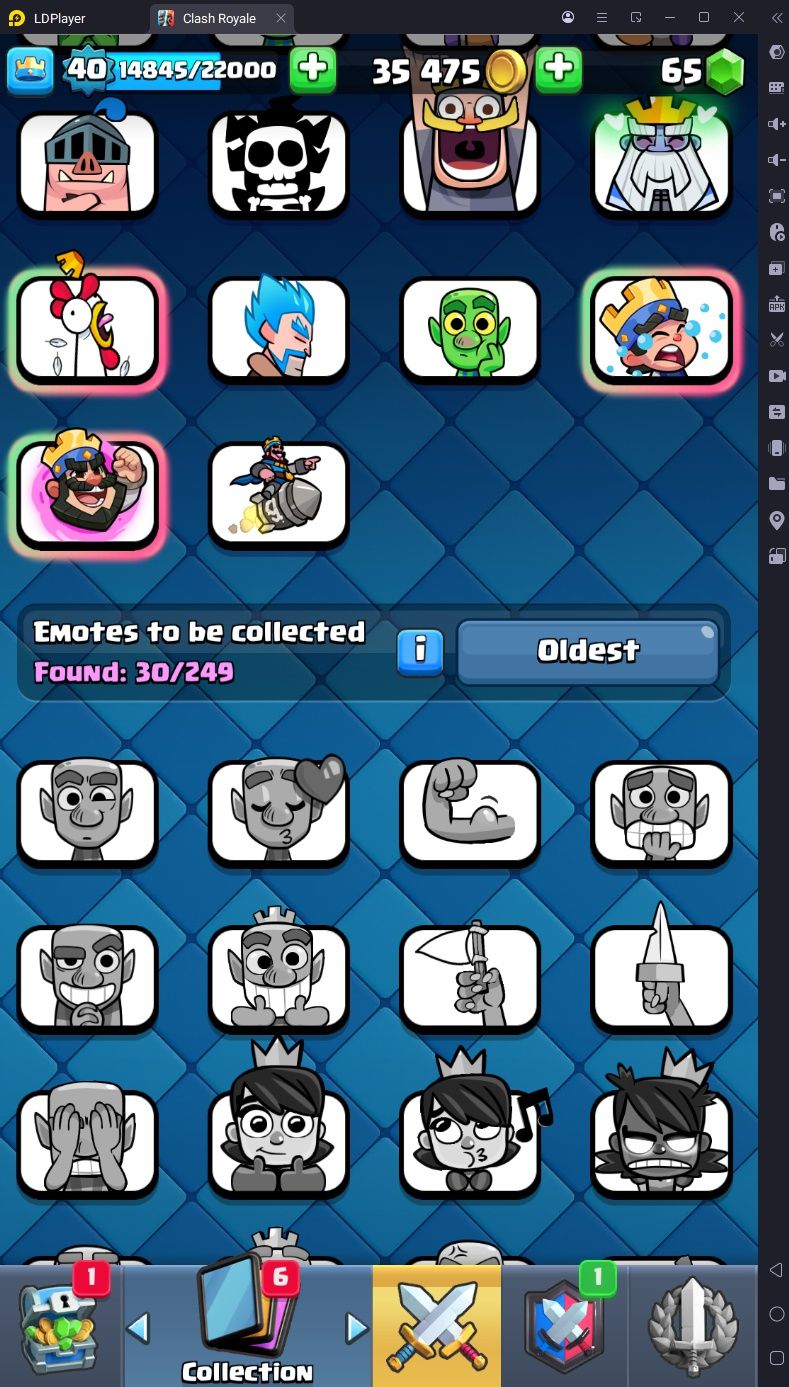Switch to the Shop chest tab

pos(60,1326)
